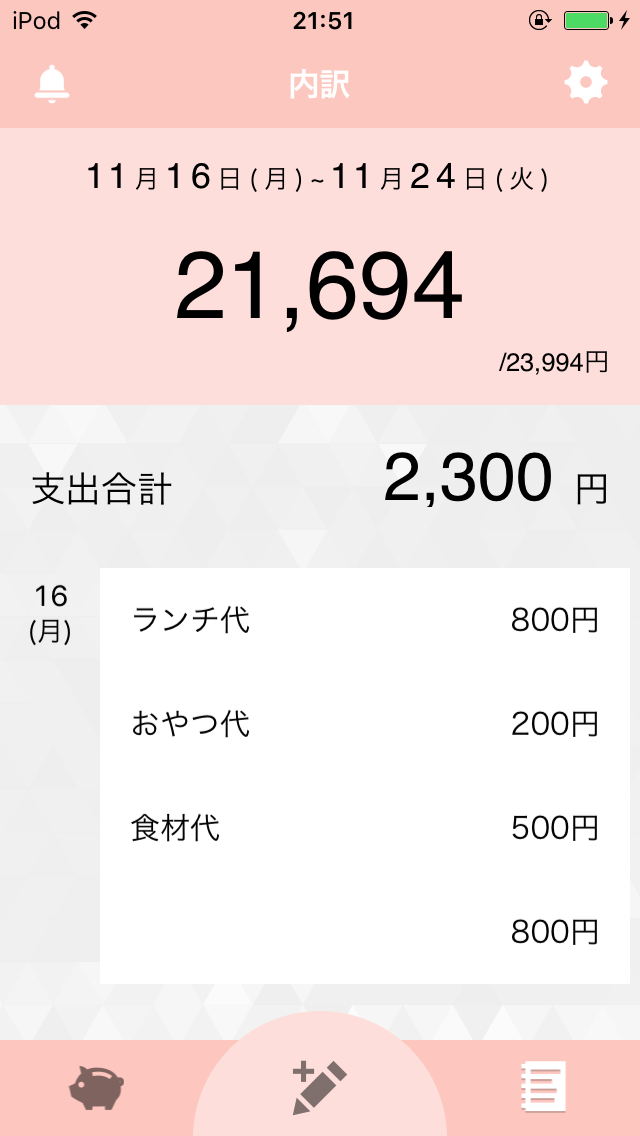This screenshot has width=640, height=1136.
Task: Open the おやつ代 200円 entry
Action: 364,724
